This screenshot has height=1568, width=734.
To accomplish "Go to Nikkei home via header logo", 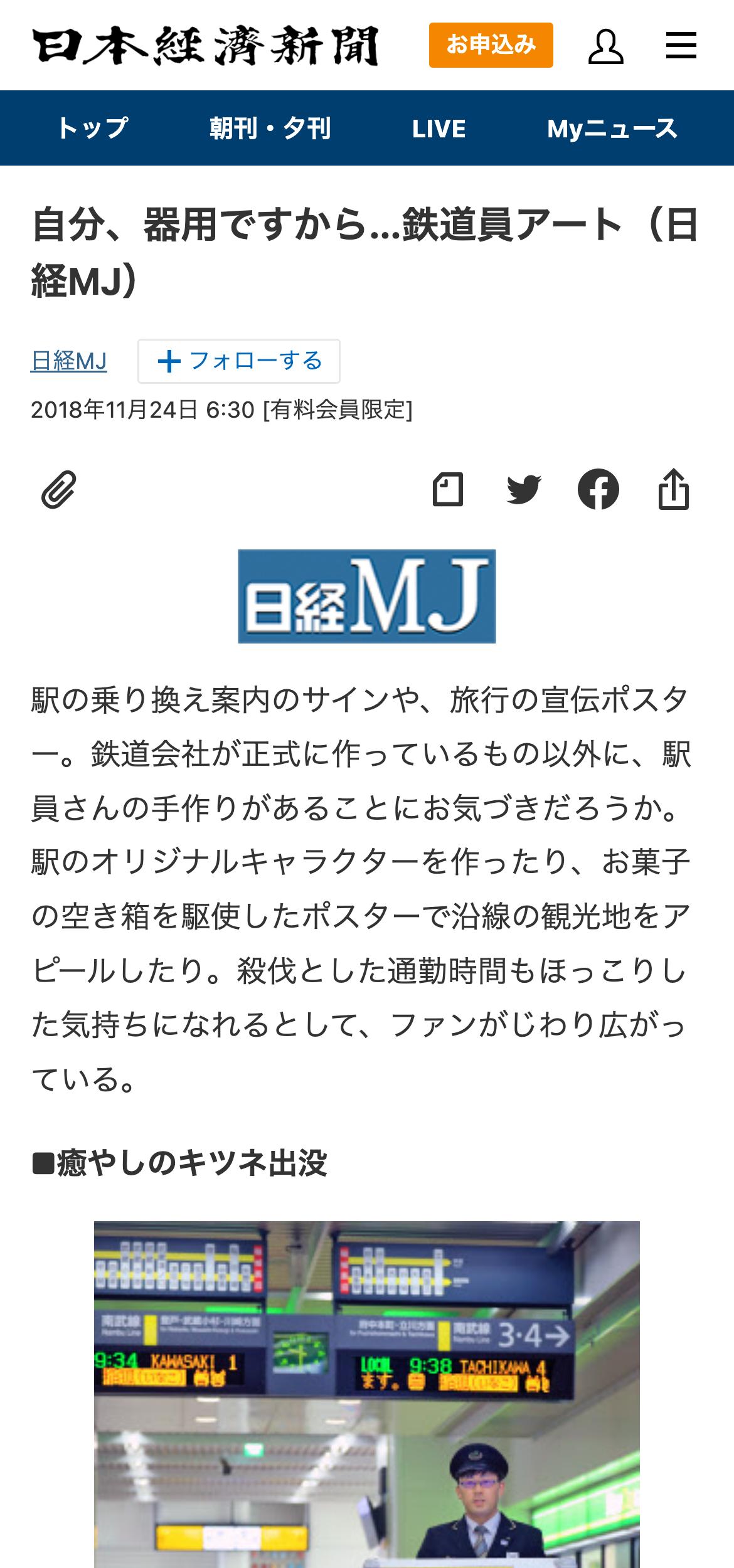I will [205, 46].
